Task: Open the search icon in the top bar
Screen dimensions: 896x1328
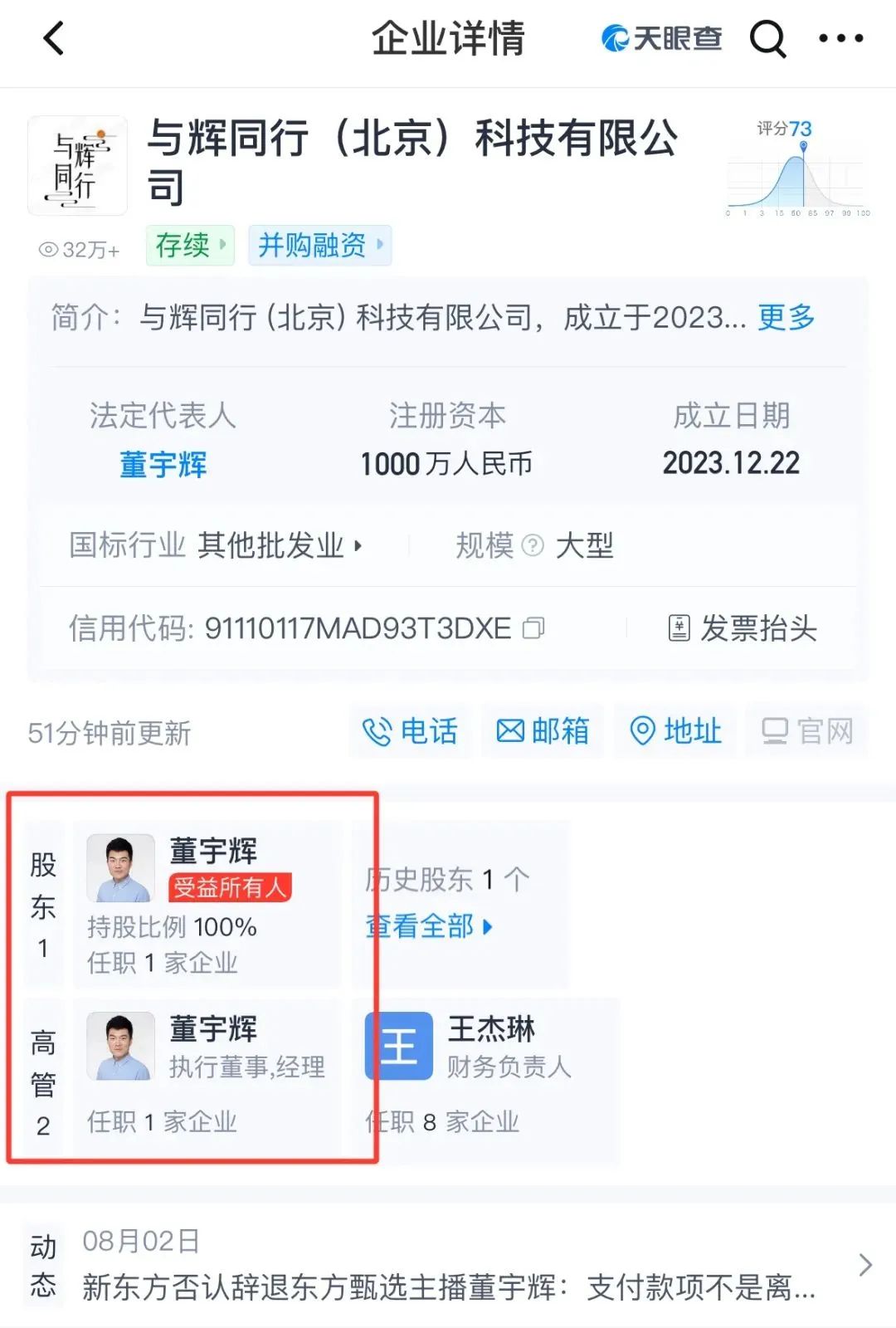Action: pyautogui.click(x=767, y=38)
